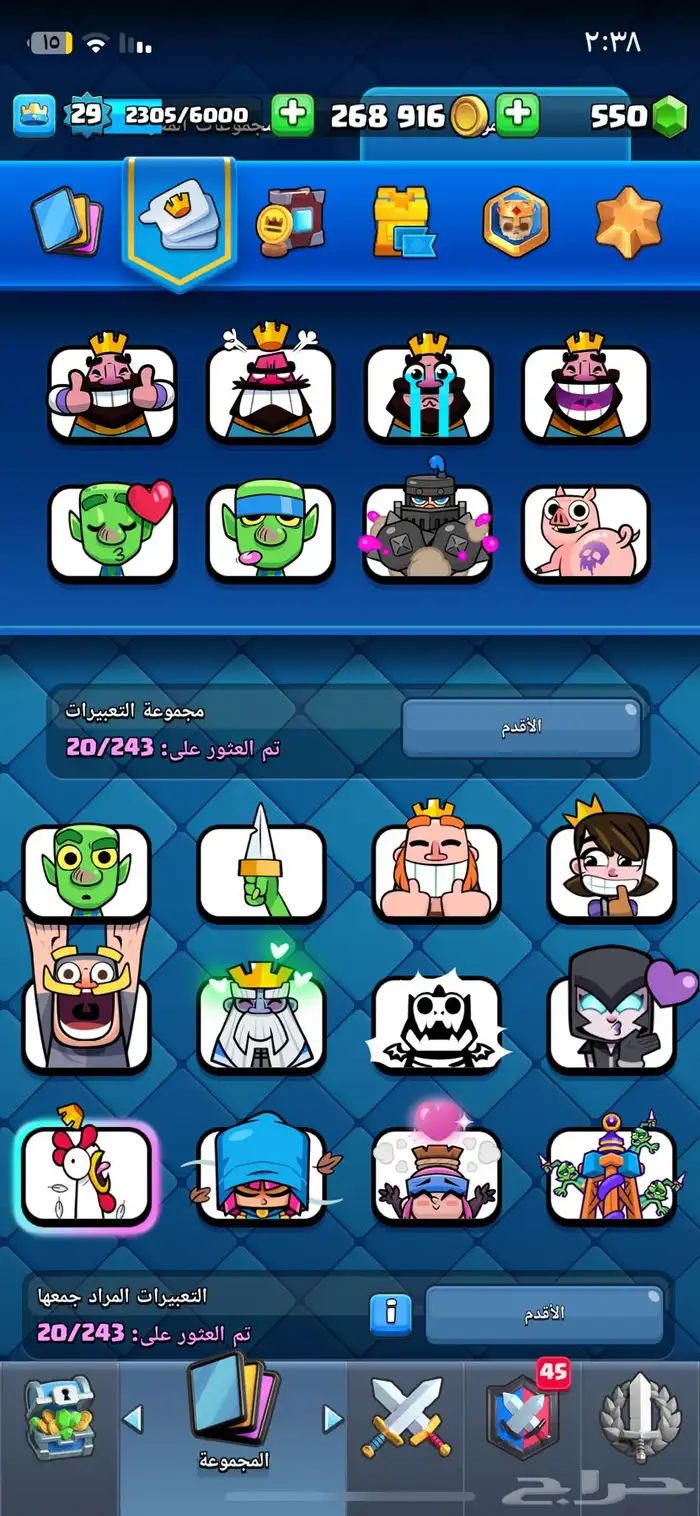Open the blue info button
This screenshot has width=700, height=1516.
[x=390, y=1314]
